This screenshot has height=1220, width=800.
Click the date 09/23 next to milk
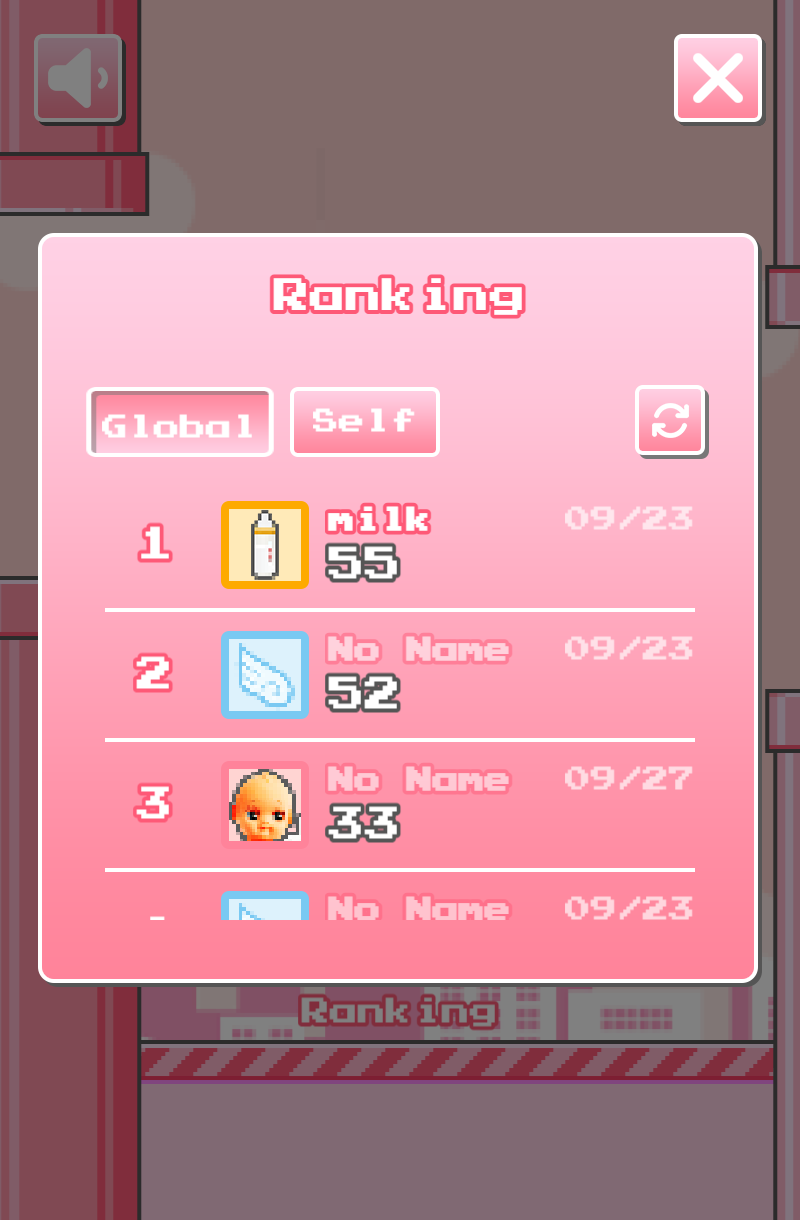pos(628,518)
